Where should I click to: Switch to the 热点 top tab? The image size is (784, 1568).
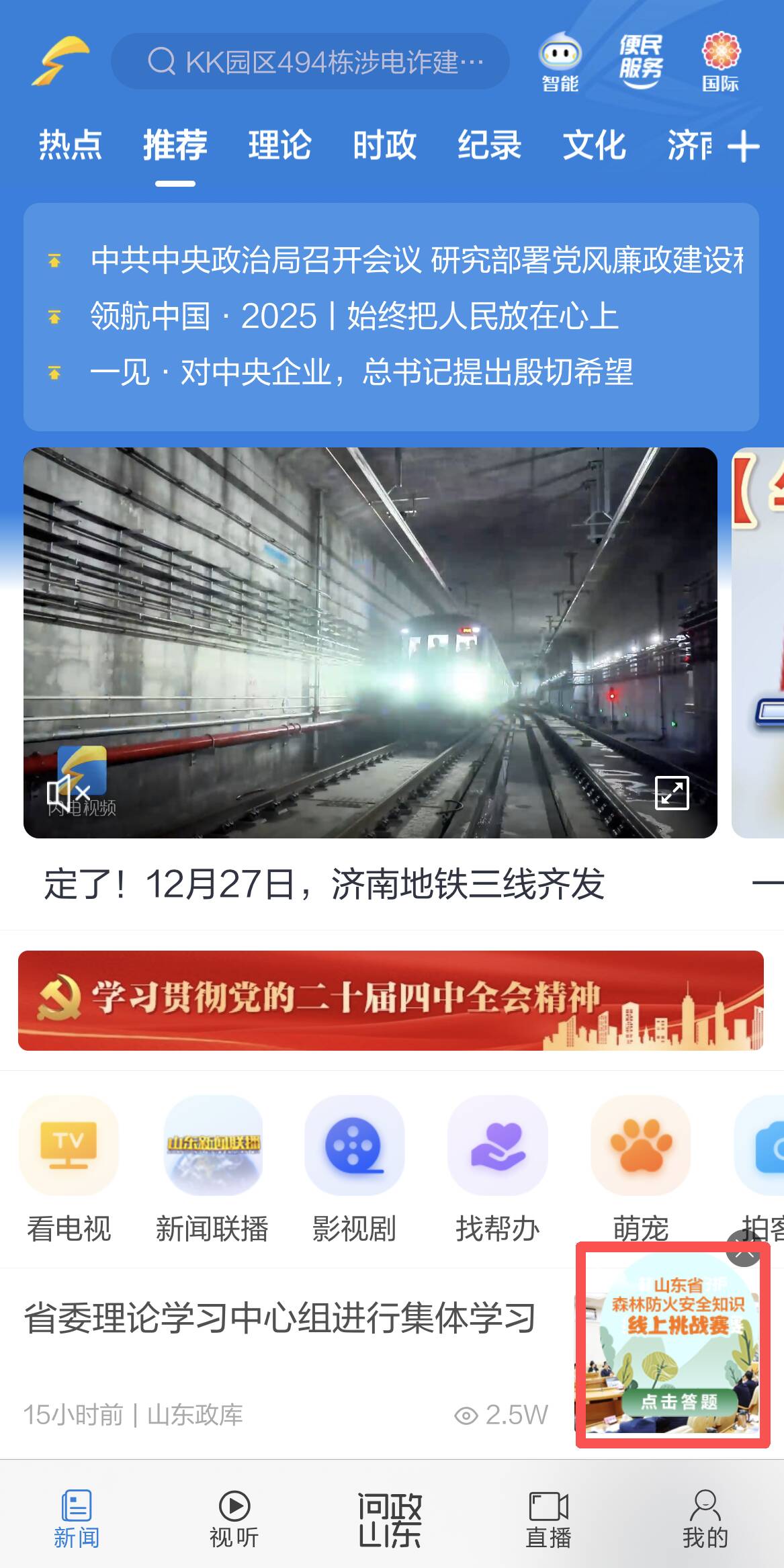[70, 145]
